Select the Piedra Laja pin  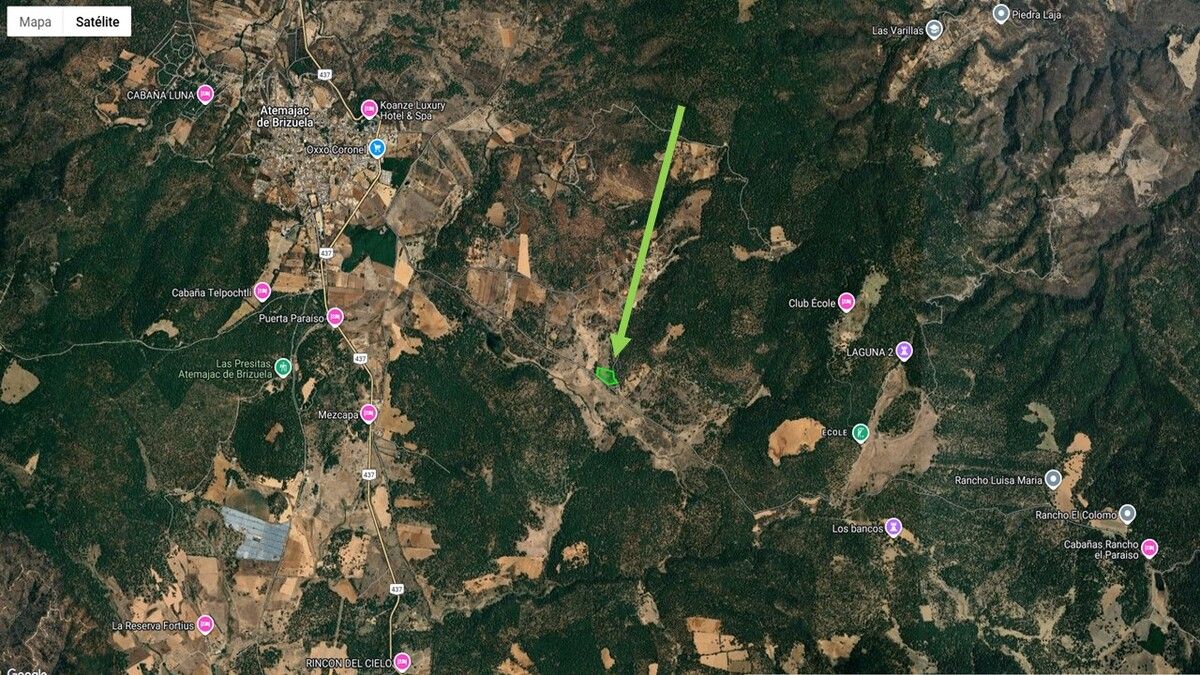coord(1000,13)
